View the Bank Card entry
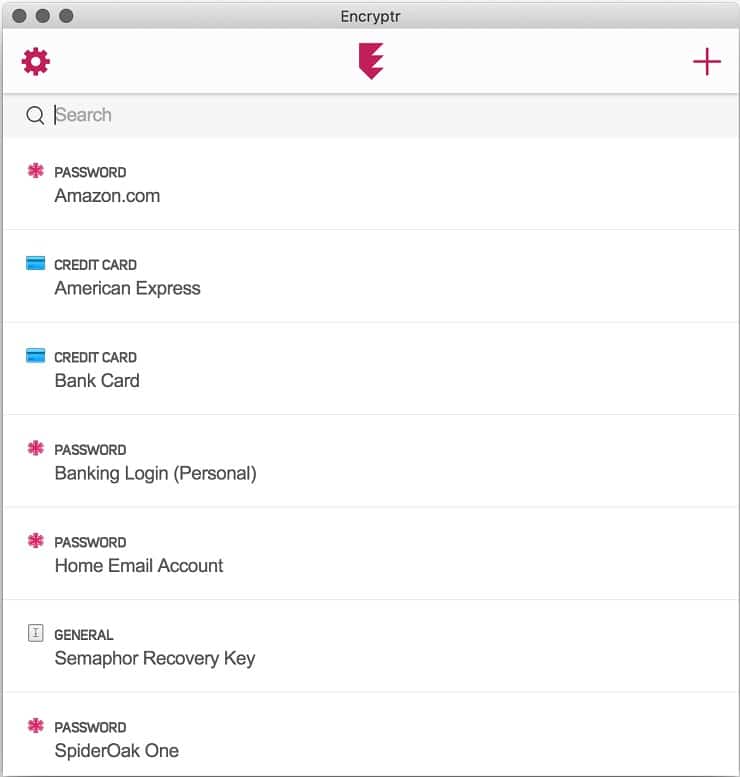This screenshot has width=740, height=777. [97, 380]
